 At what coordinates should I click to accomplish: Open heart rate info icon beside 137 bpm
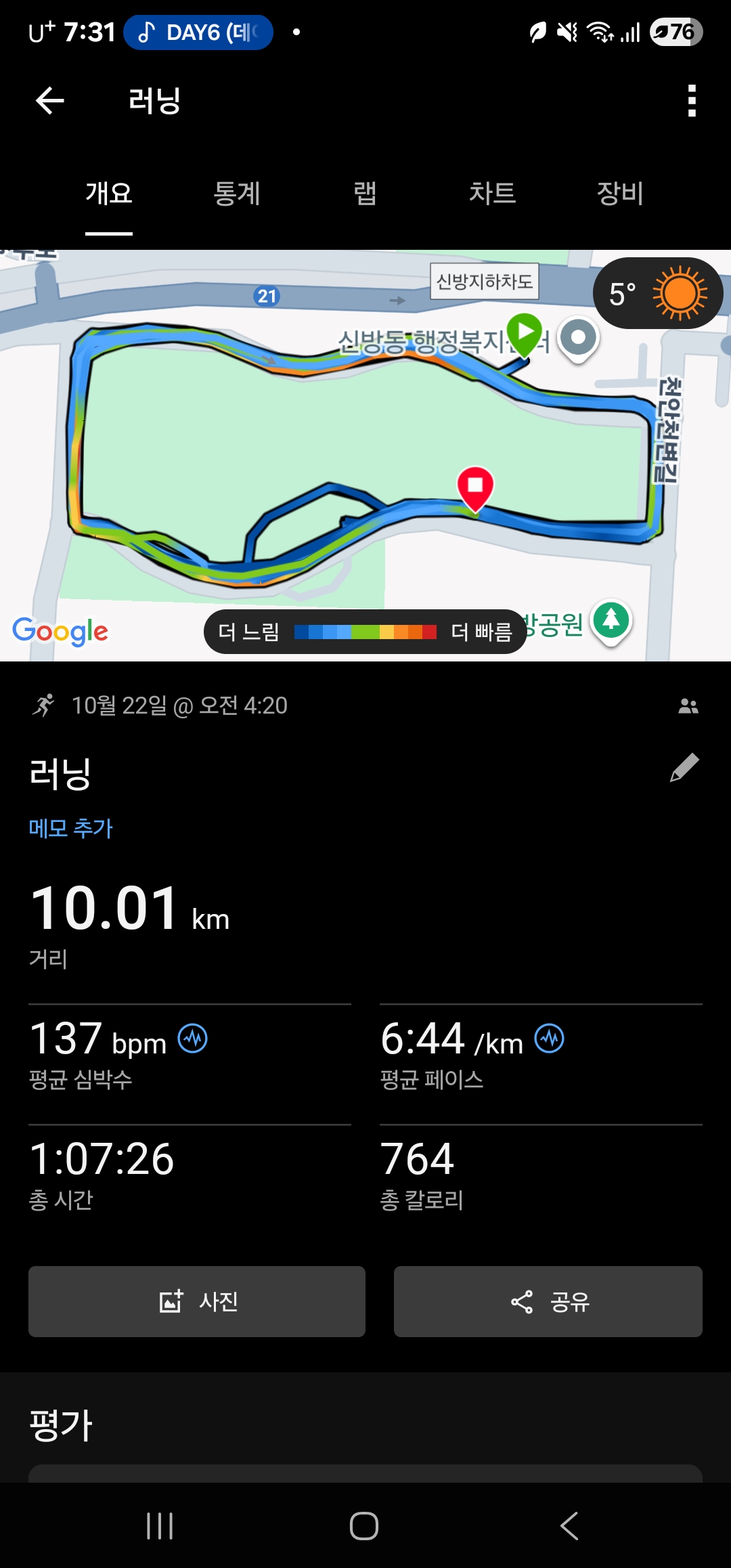(x=193, y=1039)
